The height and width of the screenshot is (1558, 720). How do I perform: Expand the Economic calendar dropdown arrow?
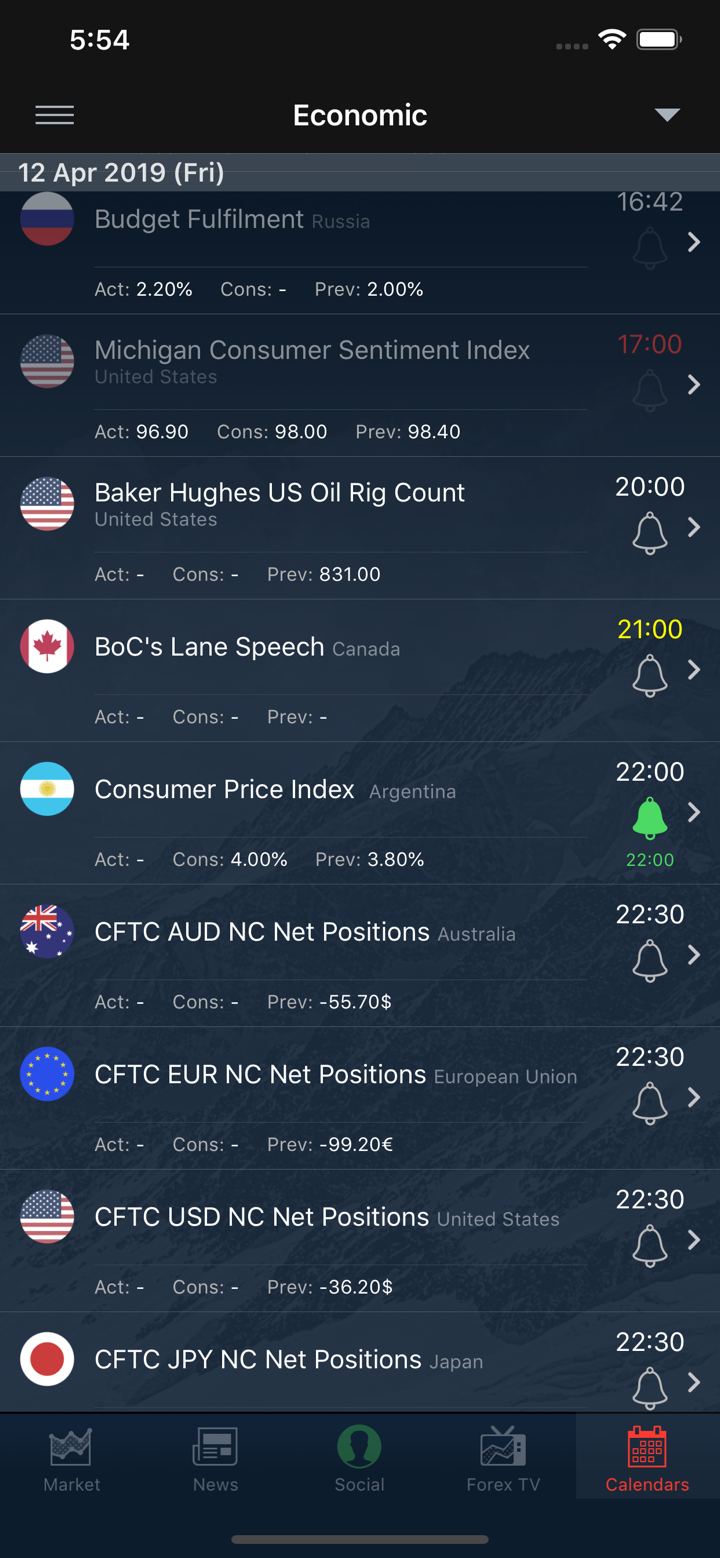[x=667, y=115]
